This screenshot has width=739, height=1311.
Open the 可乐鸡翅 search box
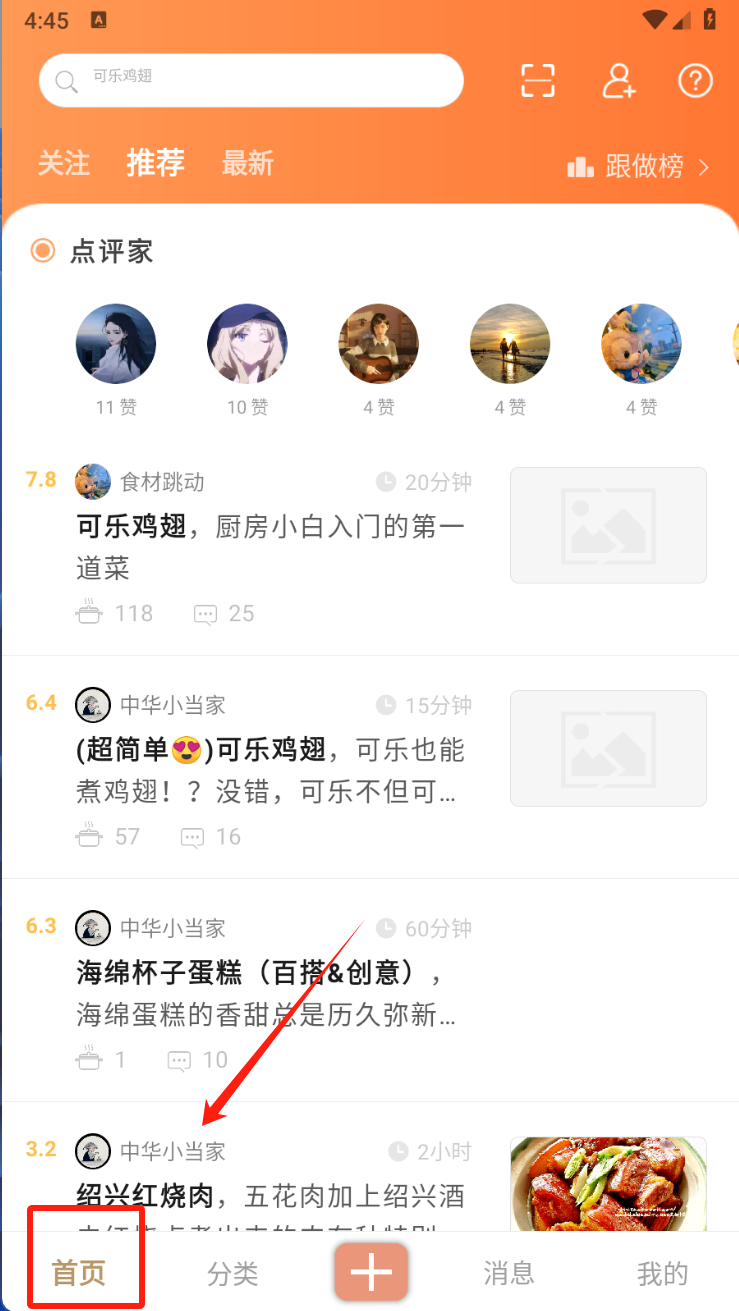pos(250,80)
